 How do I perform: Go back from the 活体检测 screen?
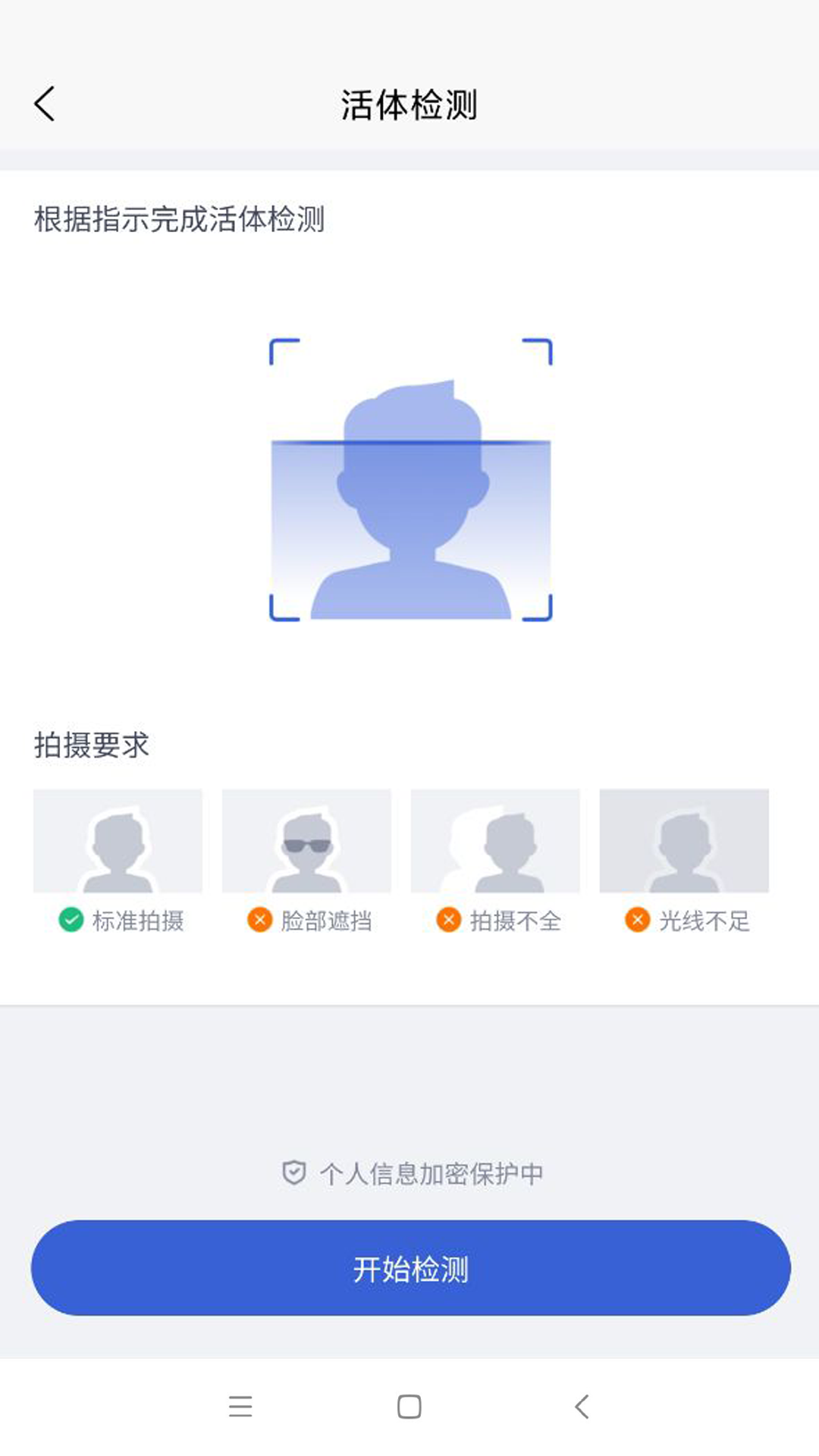coord(45,104)
